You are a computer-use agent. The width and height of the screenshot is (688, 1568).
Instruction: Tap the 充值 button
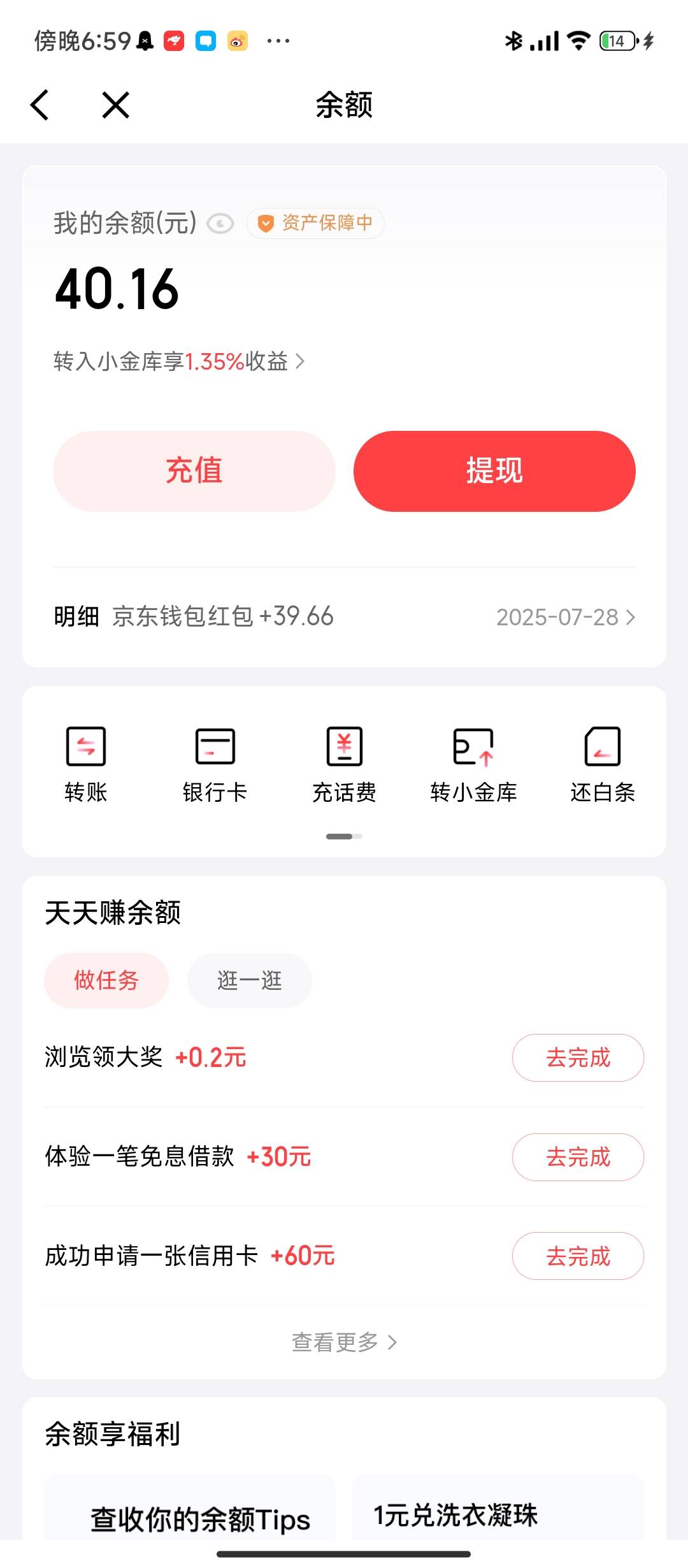pos(194,471)
